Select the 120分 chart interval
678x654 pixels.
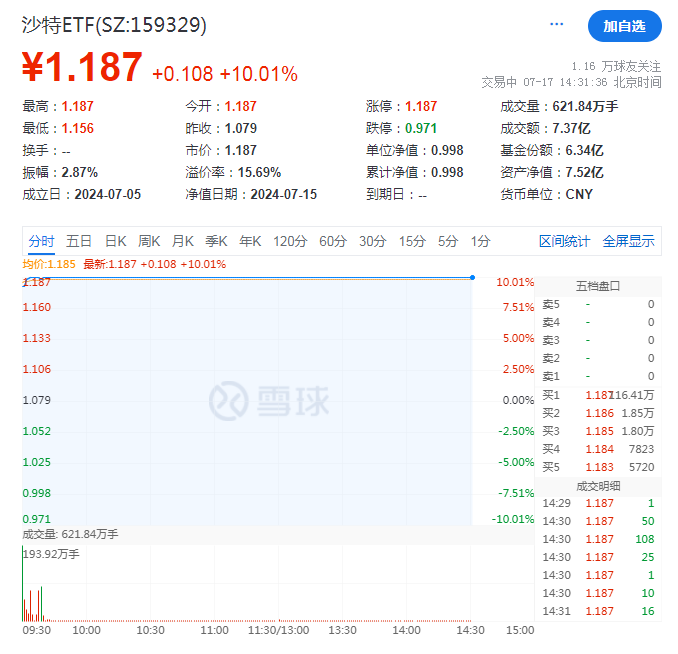coord(290,241)
